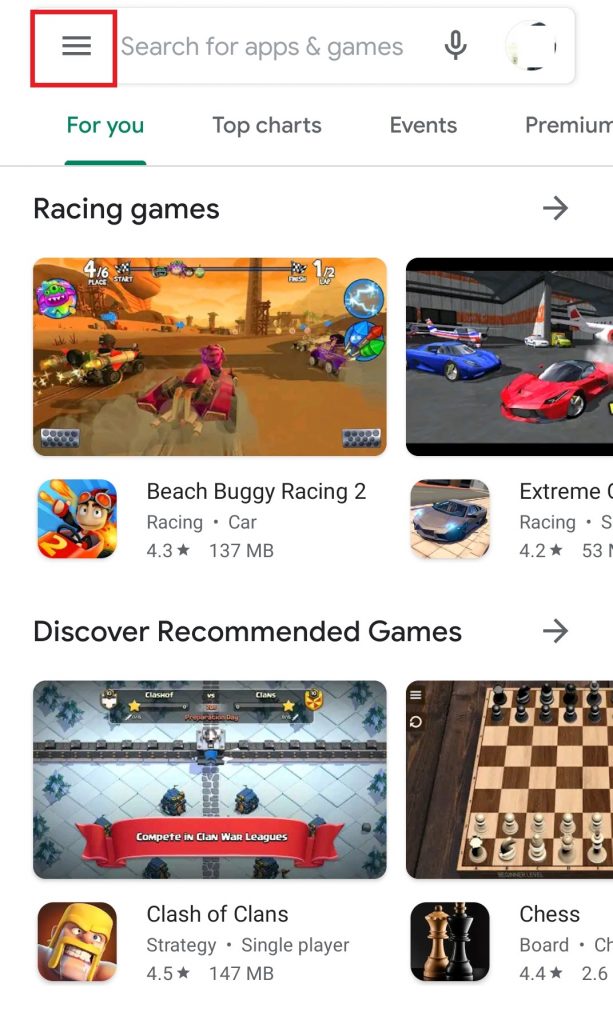The image size is (613, 1024).
Task: Open the Discover Recommended Games arrow
Action: pos(554,631)
